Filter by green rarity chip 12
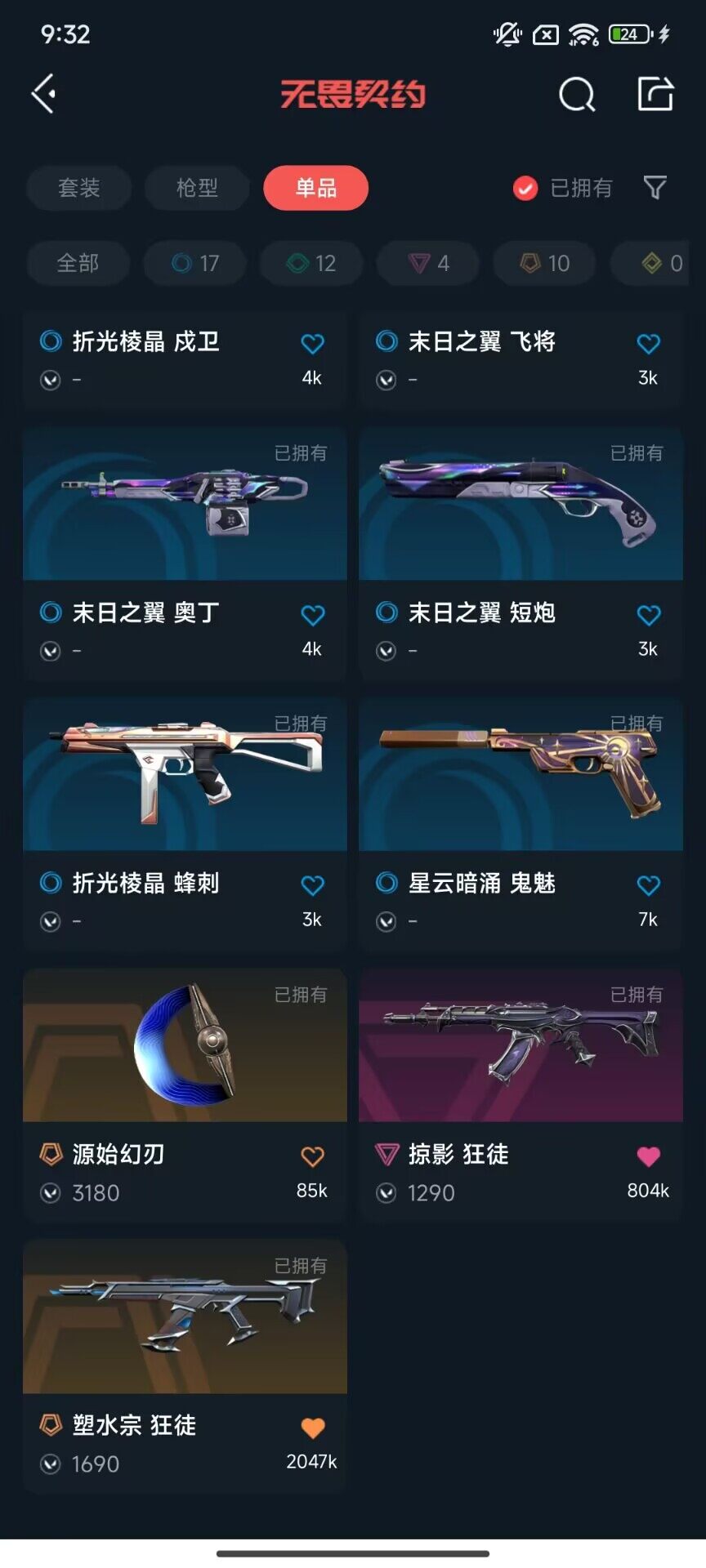706x1568 pixels. click(311, 263)
